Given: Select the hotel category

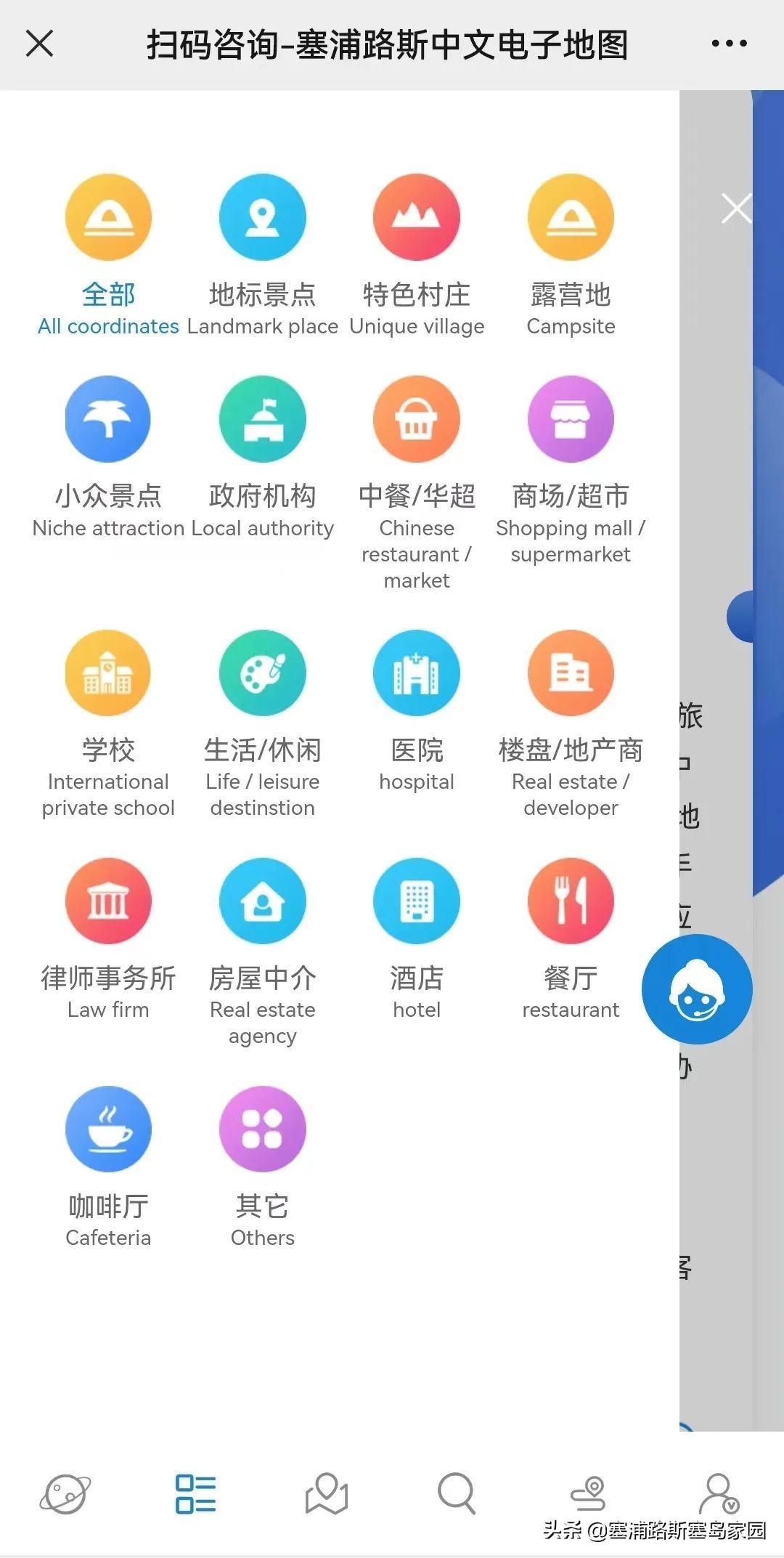Looking at the screenshot, I should click(x=417, y=901).
